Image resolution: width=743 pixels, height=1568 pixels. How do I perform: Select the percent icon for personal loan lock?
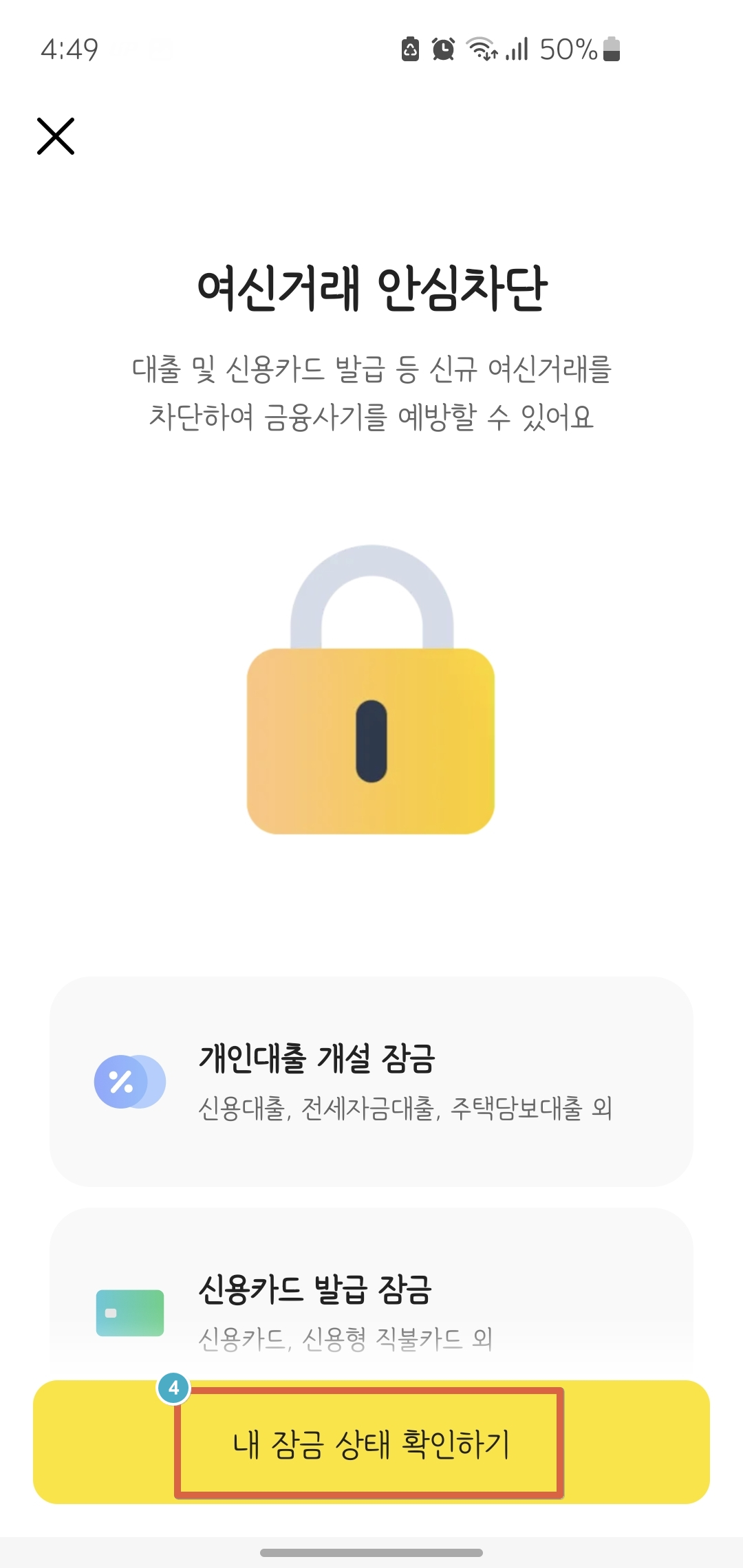pos(128,1081)
